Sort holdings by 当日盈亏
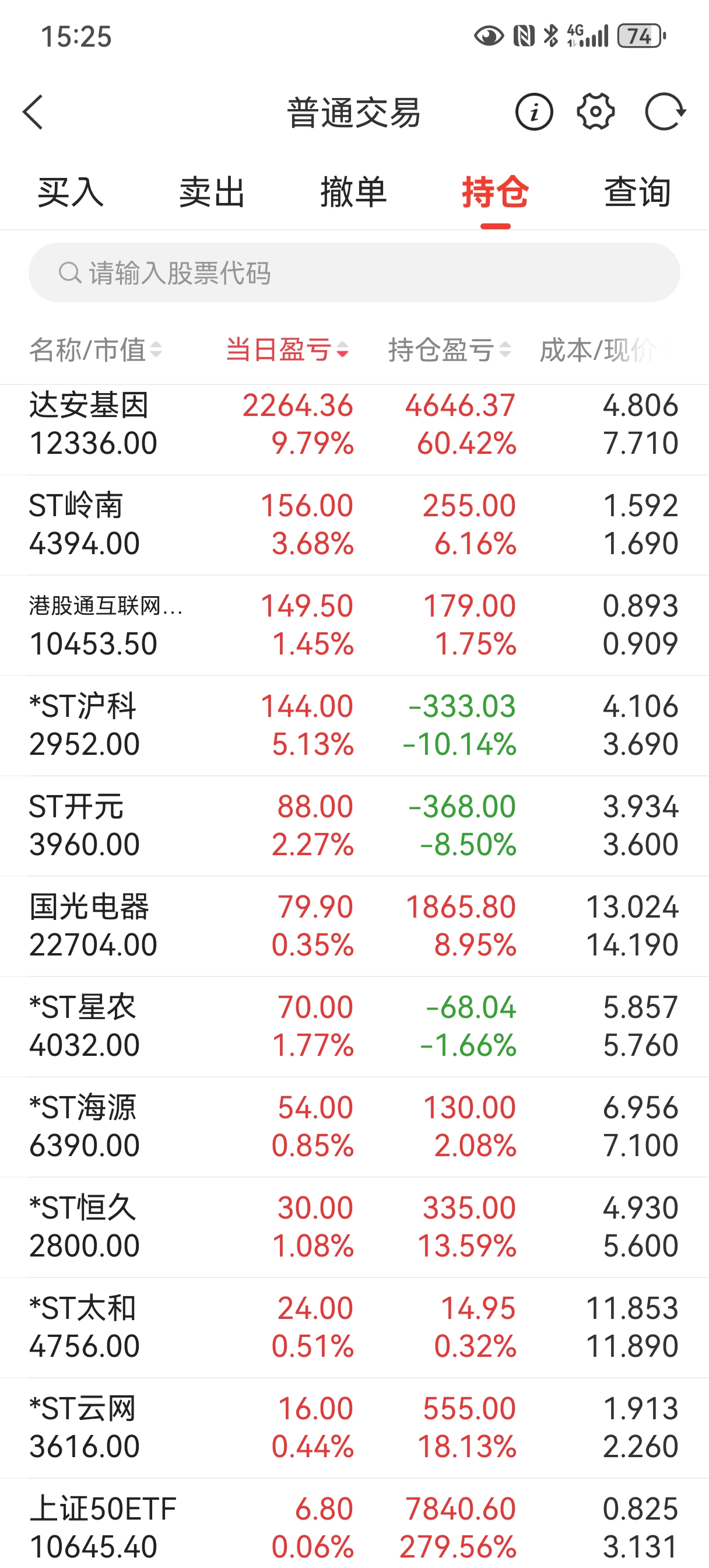 287,350
